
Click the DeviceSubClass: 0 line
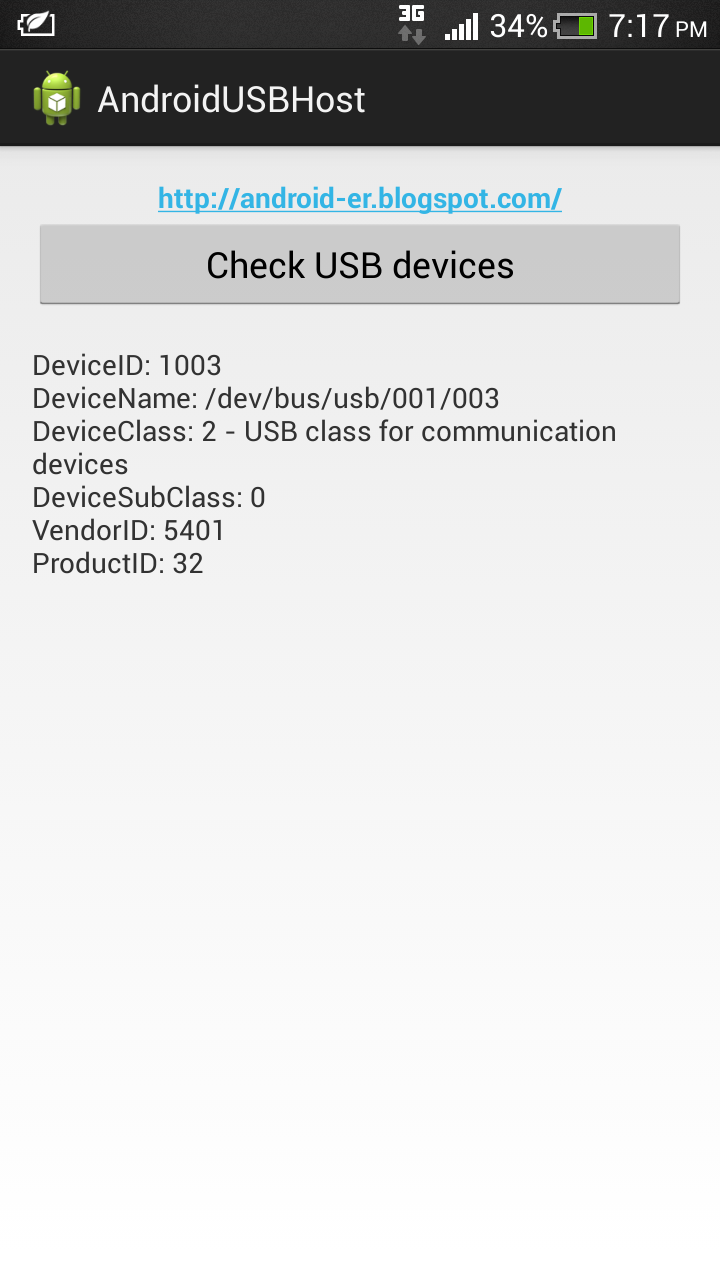(x=149, y=497)
